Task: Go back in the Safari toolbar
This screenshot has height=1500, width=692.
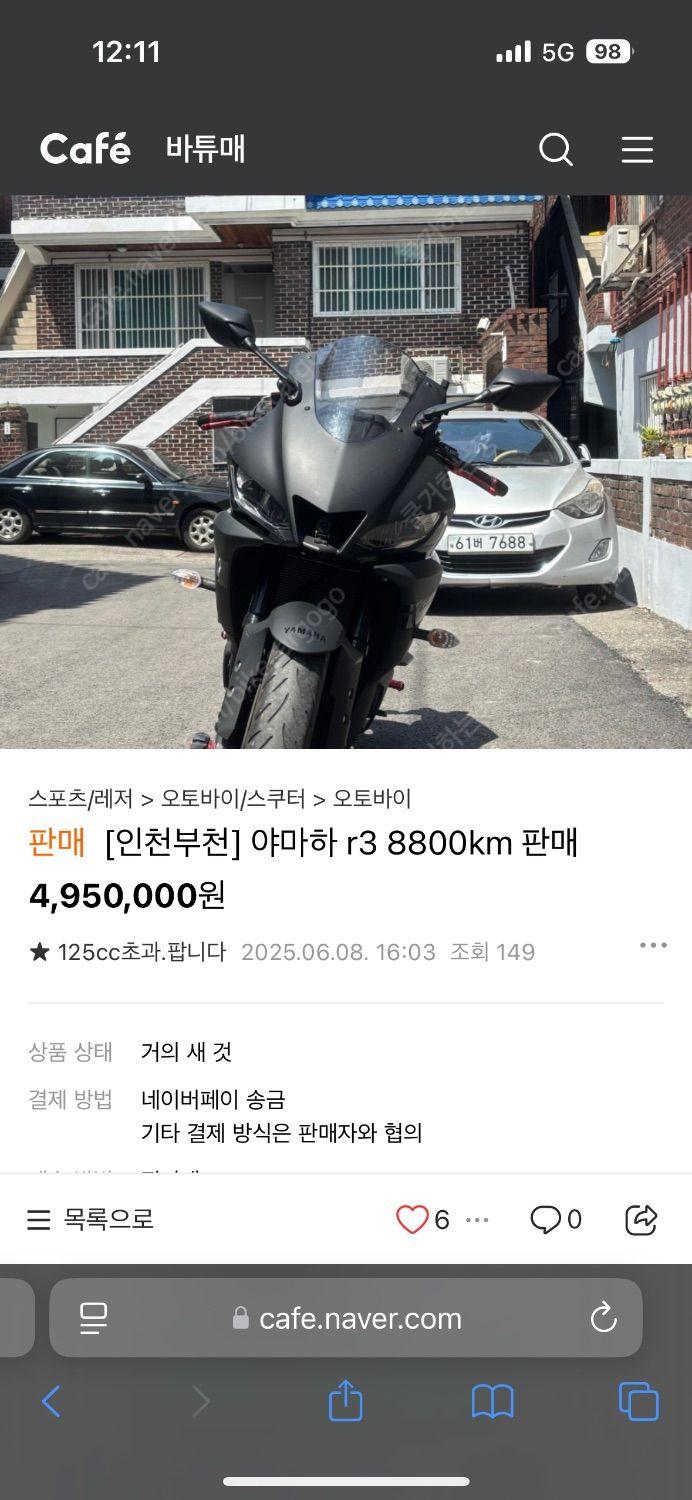Action: point(51,1401)
